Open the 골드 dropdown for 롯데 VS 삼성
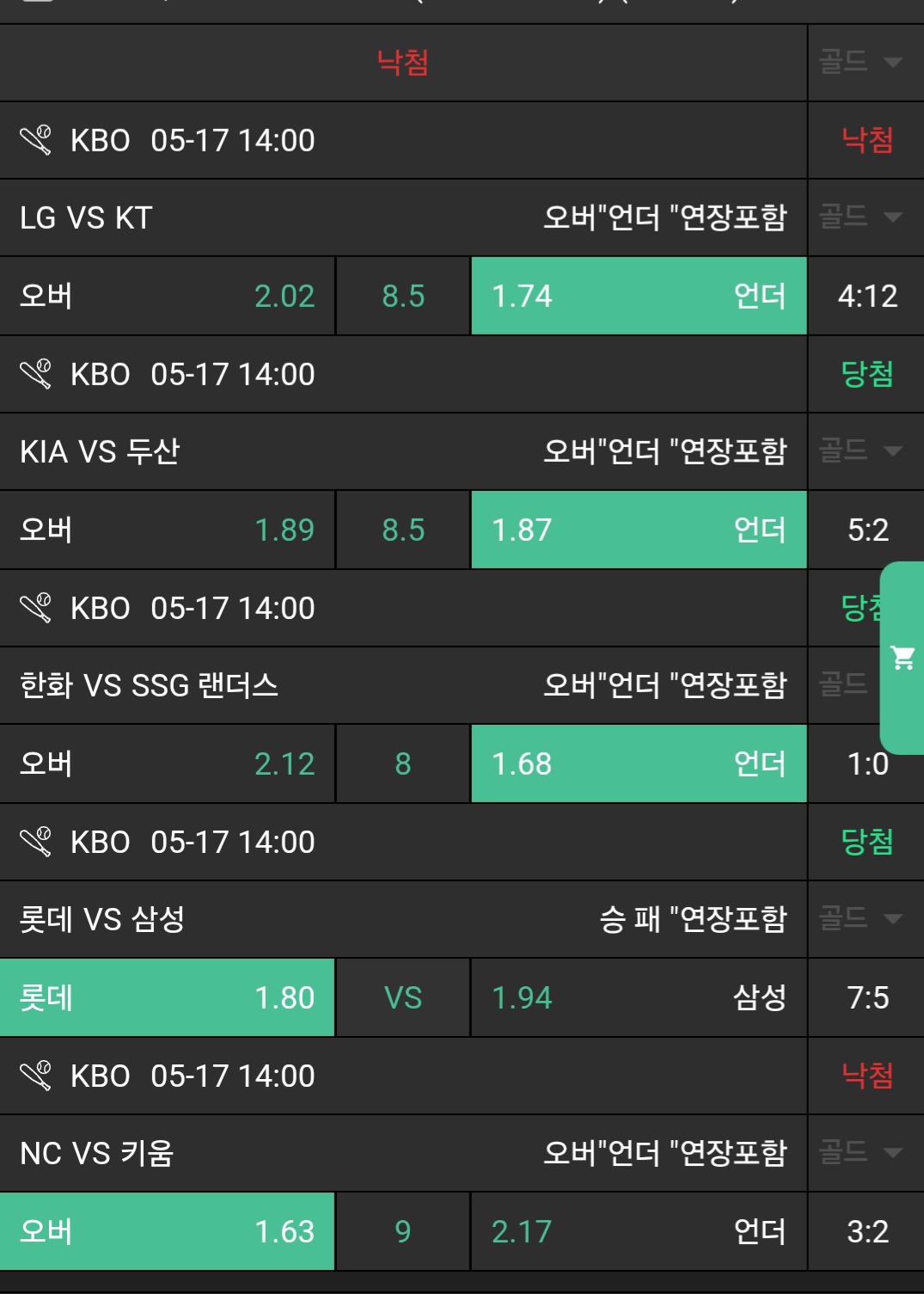The image size is (924, 1294). point(861,918)
